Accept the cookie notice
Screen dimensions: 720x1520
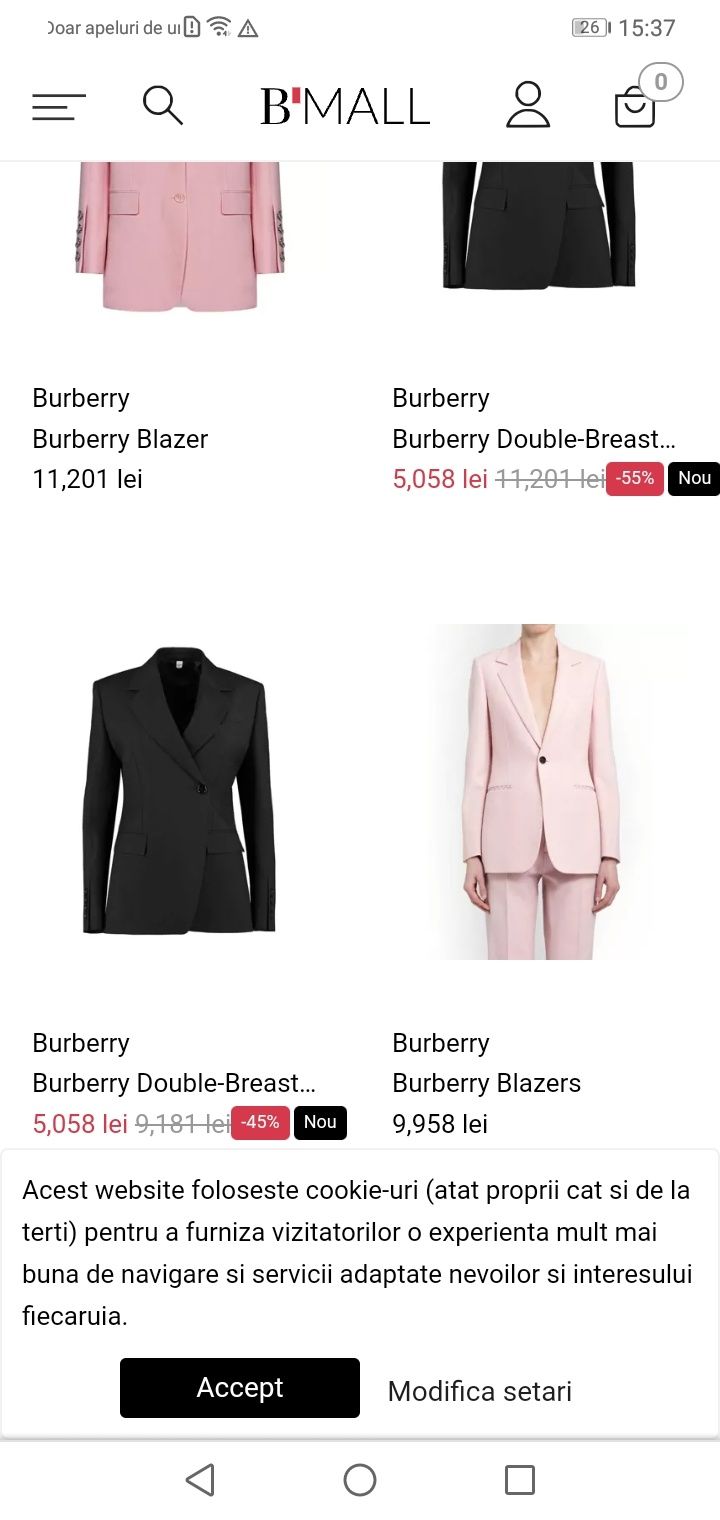point(240,1388)
